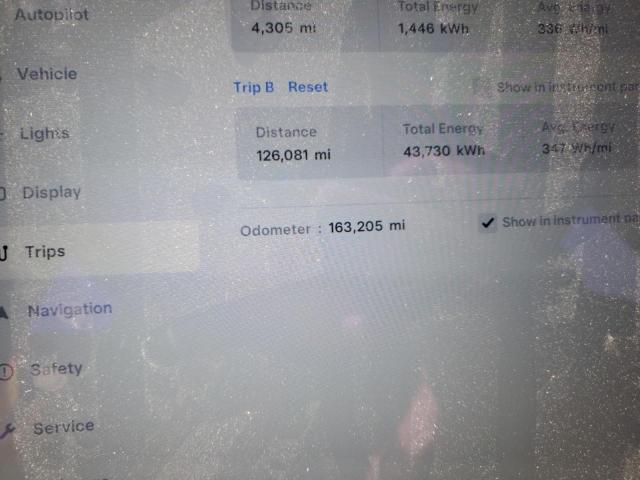This screenshot has height=480, width=640.
Task: Go to the Lights menu
Action: [44, 133]
